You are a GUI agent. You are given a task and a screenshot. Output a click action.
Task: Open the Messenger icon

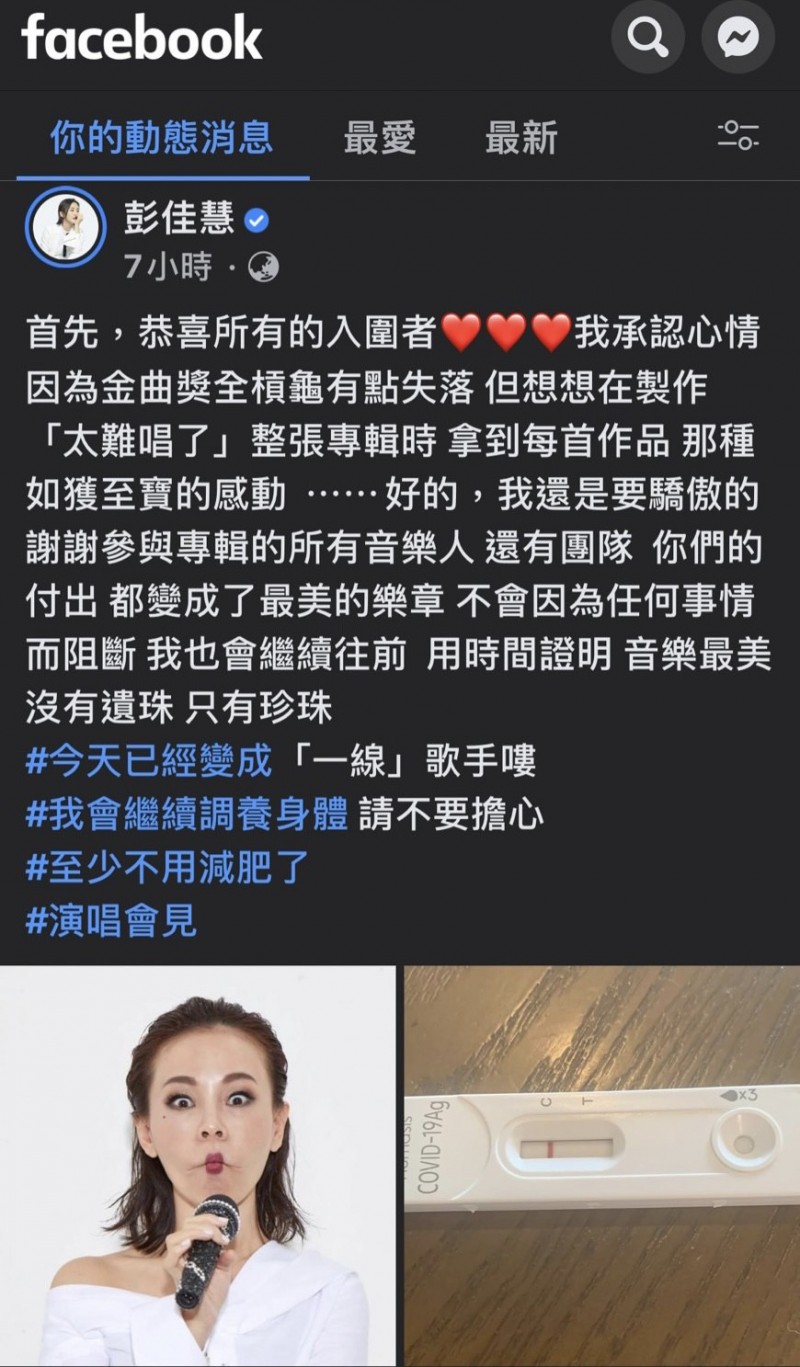pos(738,39)
